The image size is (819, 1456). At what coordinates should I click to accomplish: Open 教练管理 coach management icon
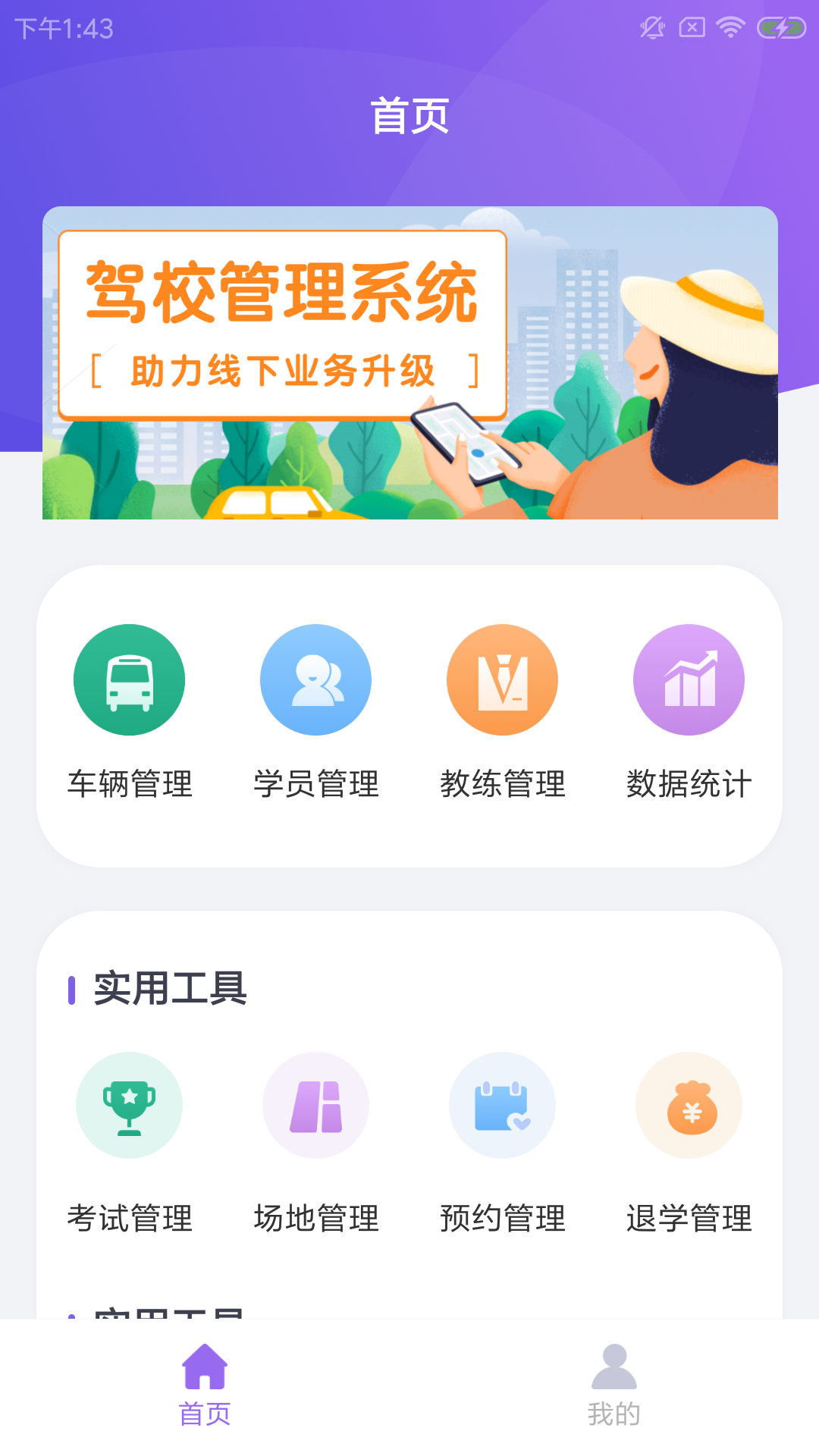(x=502, y=679)
